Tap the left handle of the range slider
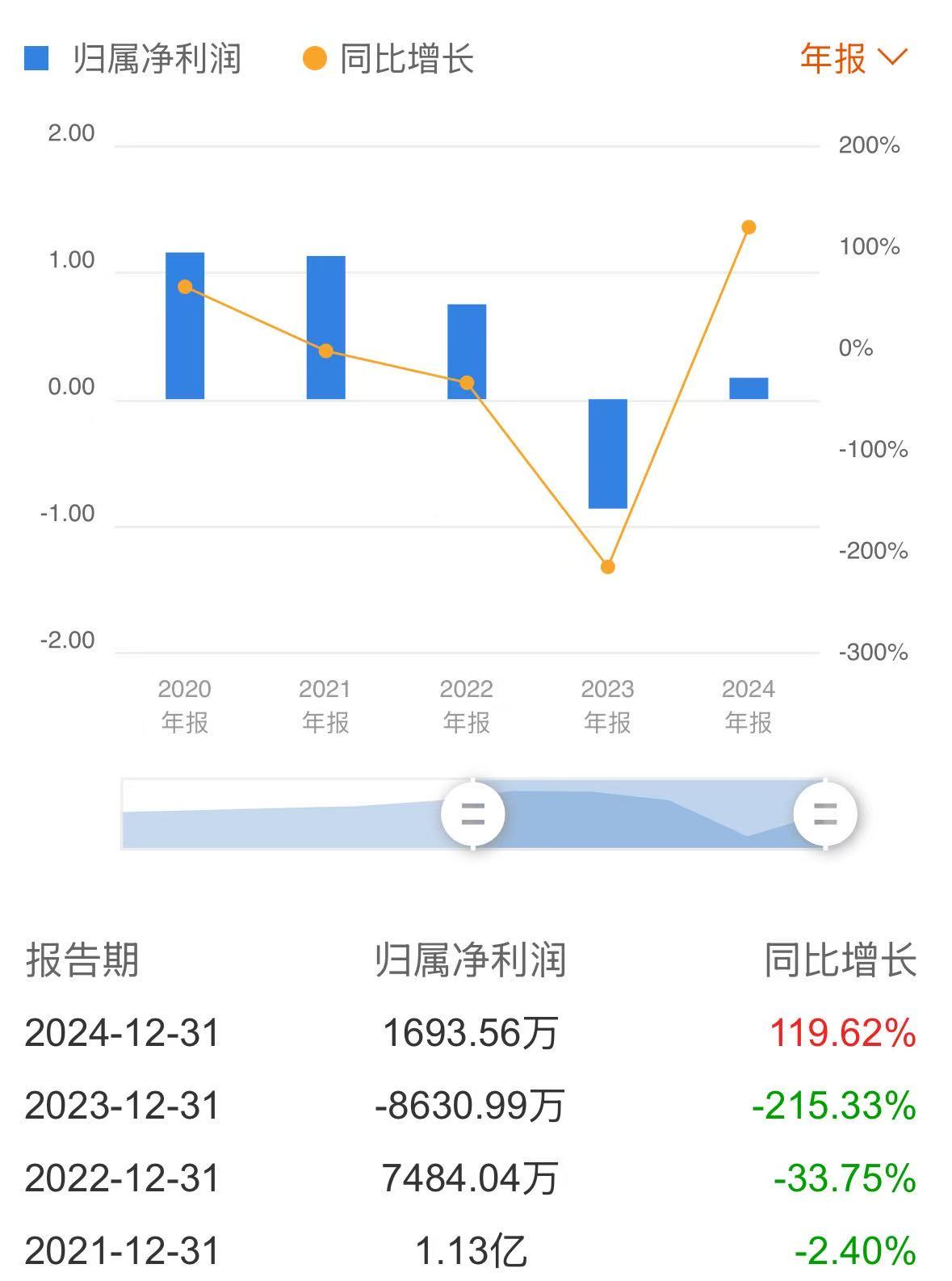The height and width of the screenshot is (1281, 952). click(473, 813)
